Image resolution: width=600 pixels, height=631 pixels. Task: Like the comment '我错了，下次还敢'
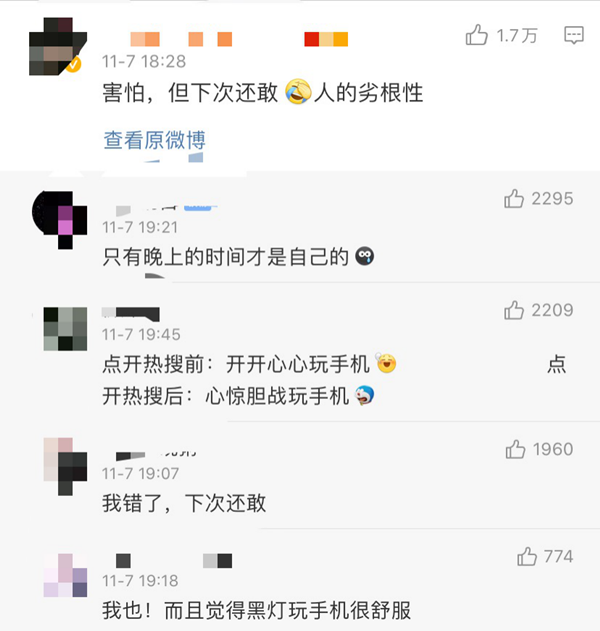point(514,449)
